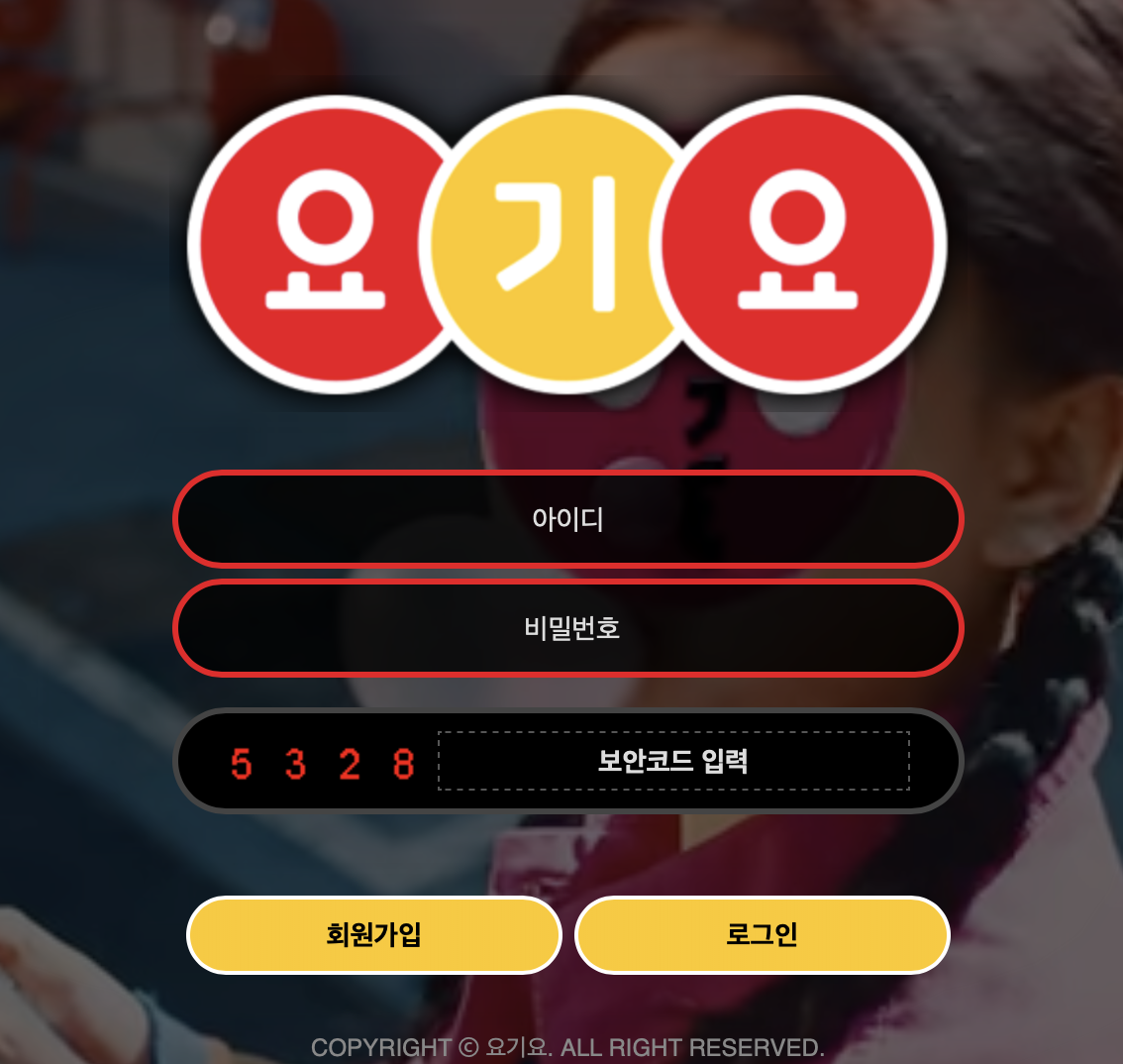Select the 보안코드 입력 security code field
Screen dimensions: 1123x1064
(673, 761)
